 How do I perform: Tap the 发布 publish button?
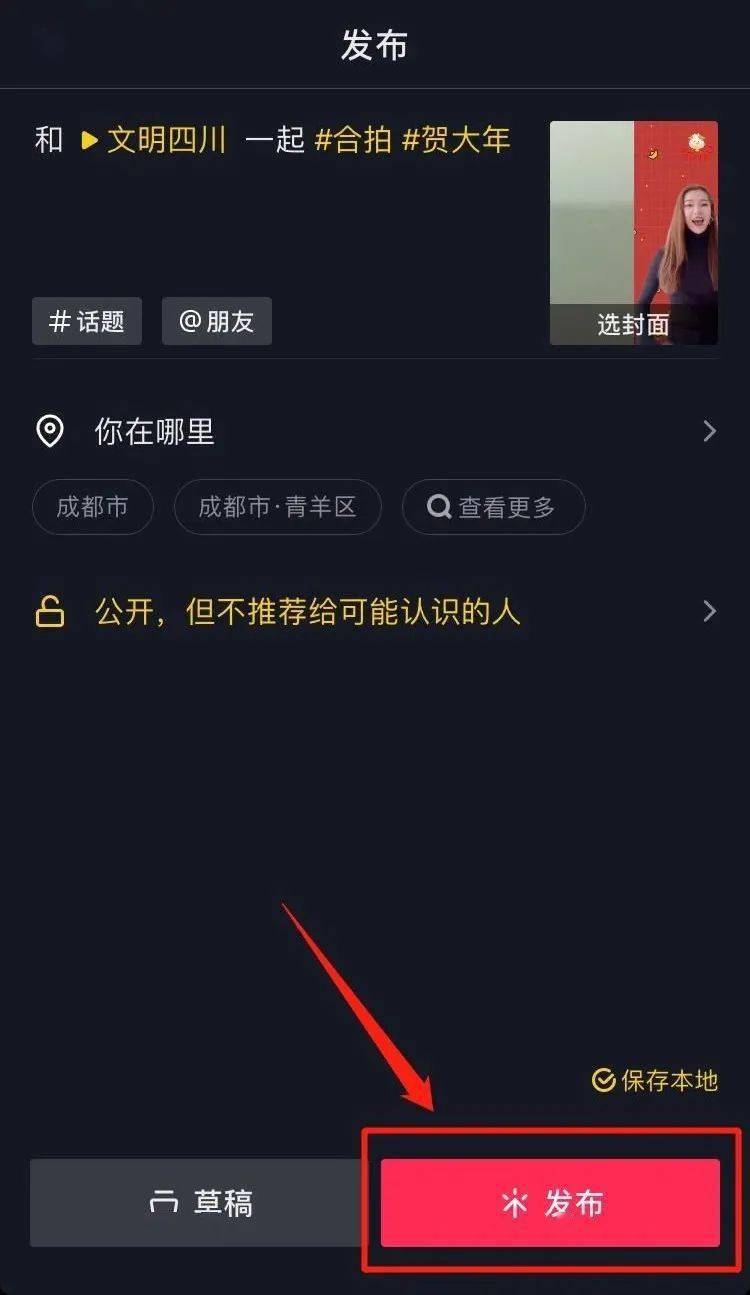(x=550, y=1203)
